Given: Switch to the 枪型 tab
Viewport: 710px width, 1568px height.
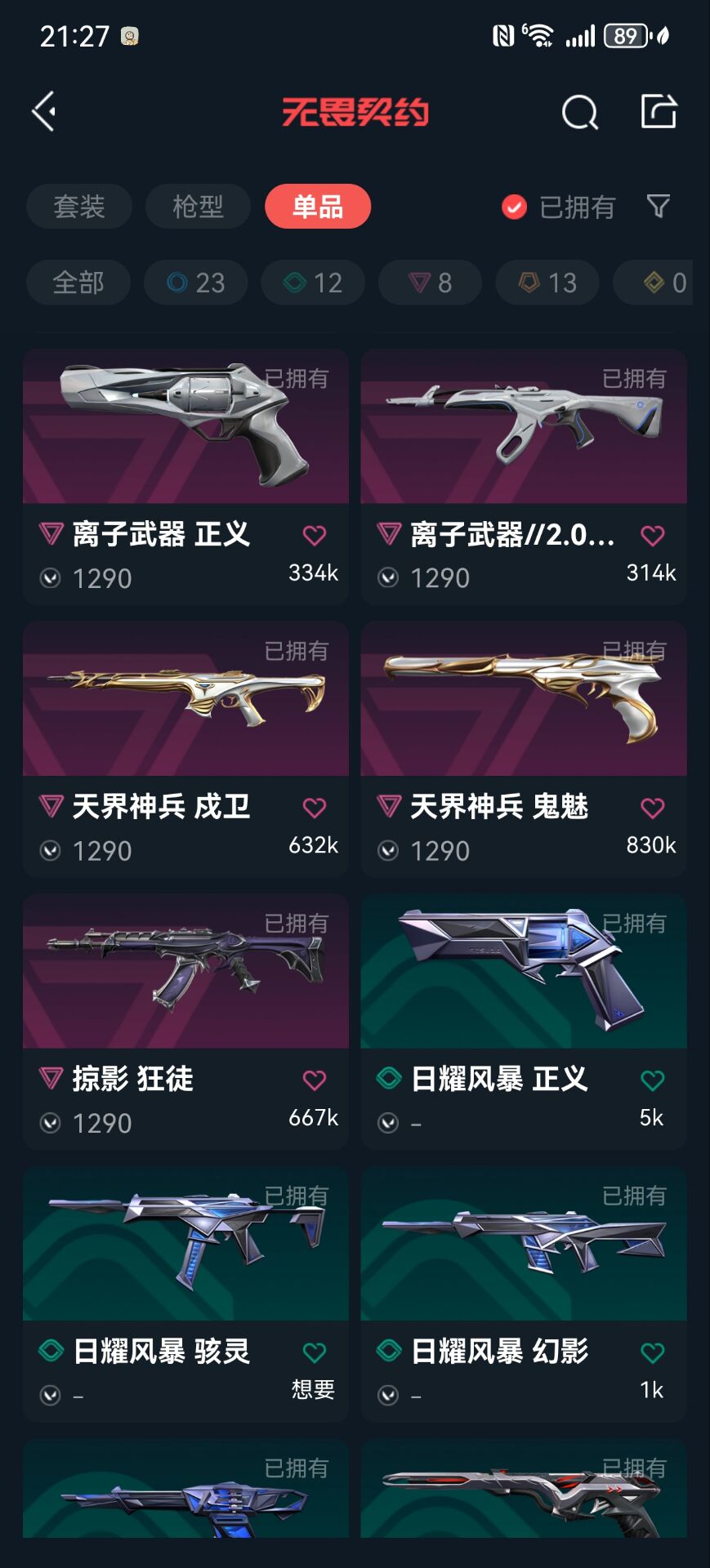Looking at the screenshot, I should 198,207.
